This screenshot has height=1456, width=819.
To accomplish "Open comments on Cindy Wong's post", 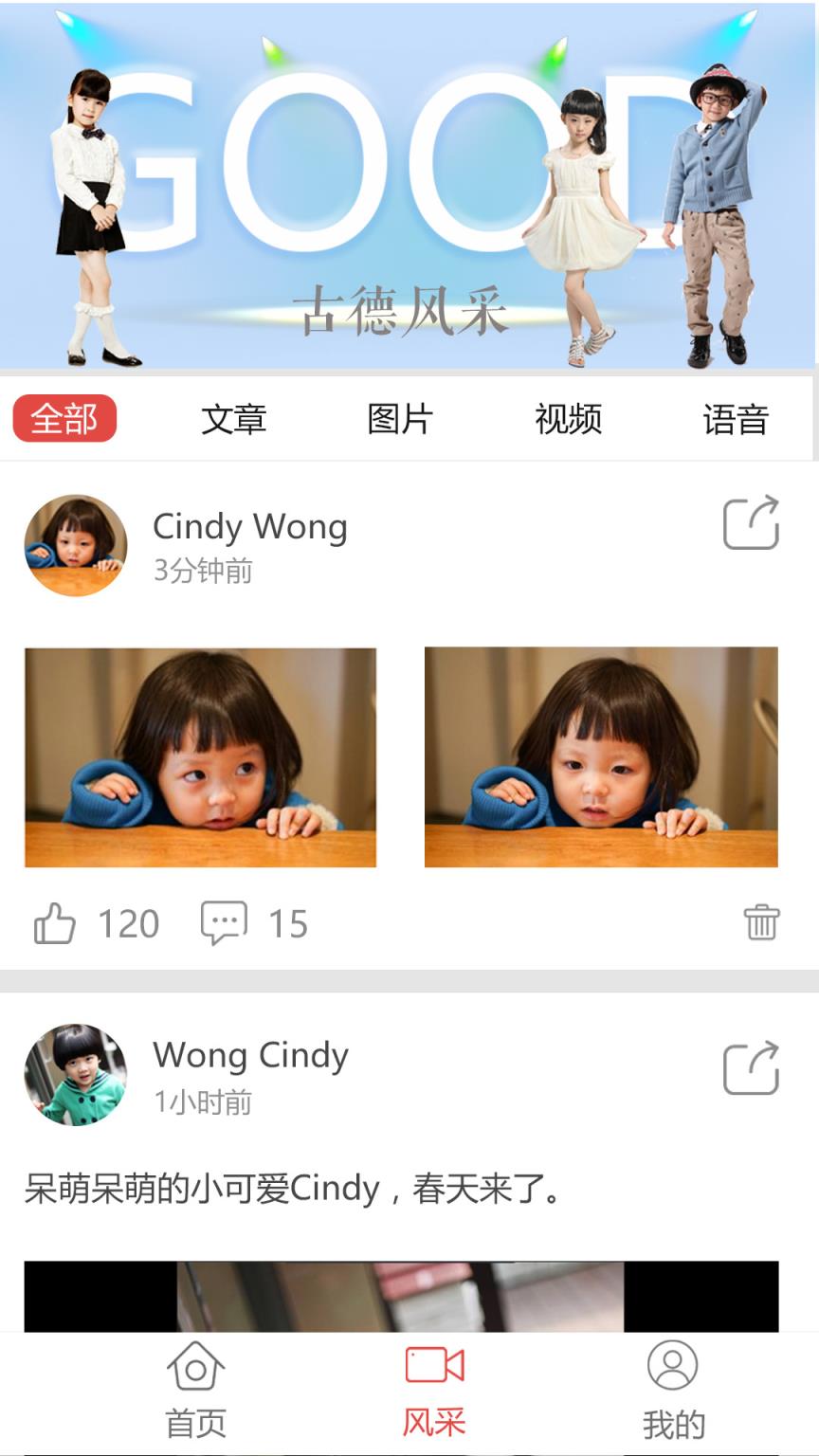I will [x=224, y=923].
